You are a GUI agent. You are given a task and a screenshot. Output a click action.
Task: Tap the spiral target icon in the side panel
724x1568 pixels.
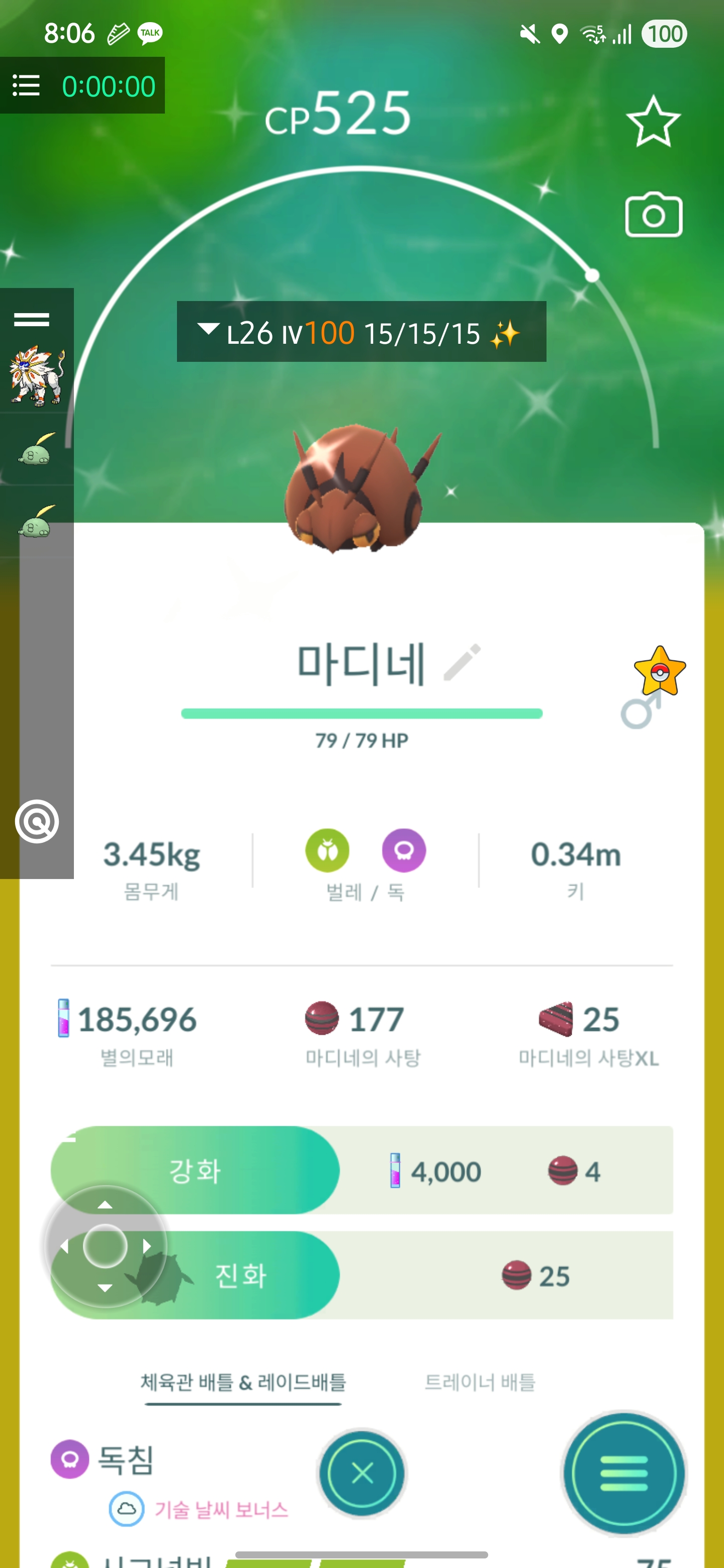pos(37,821)
